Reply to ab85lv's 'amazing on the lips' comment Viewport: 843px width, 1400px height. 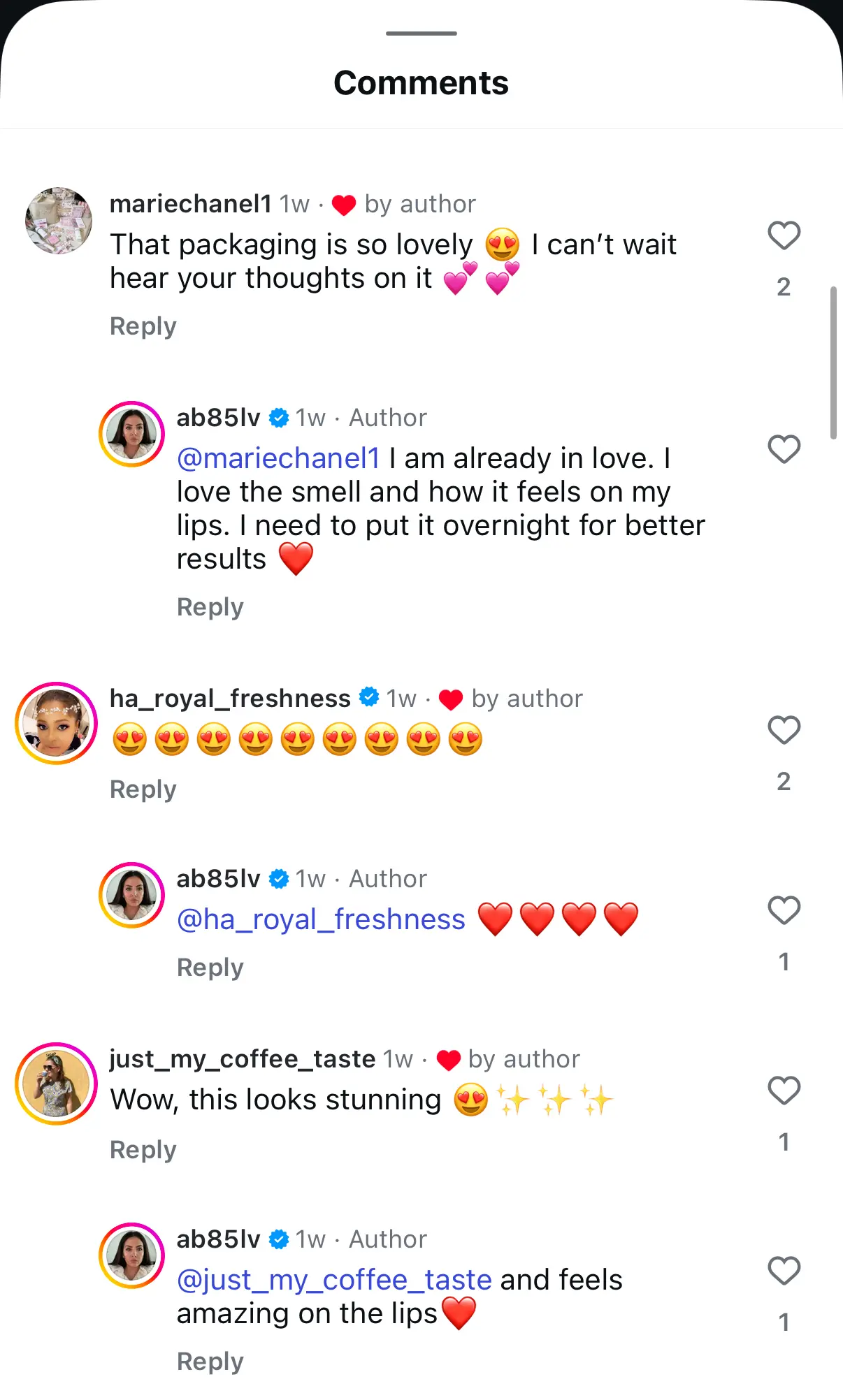click(x=210, y=1362)
